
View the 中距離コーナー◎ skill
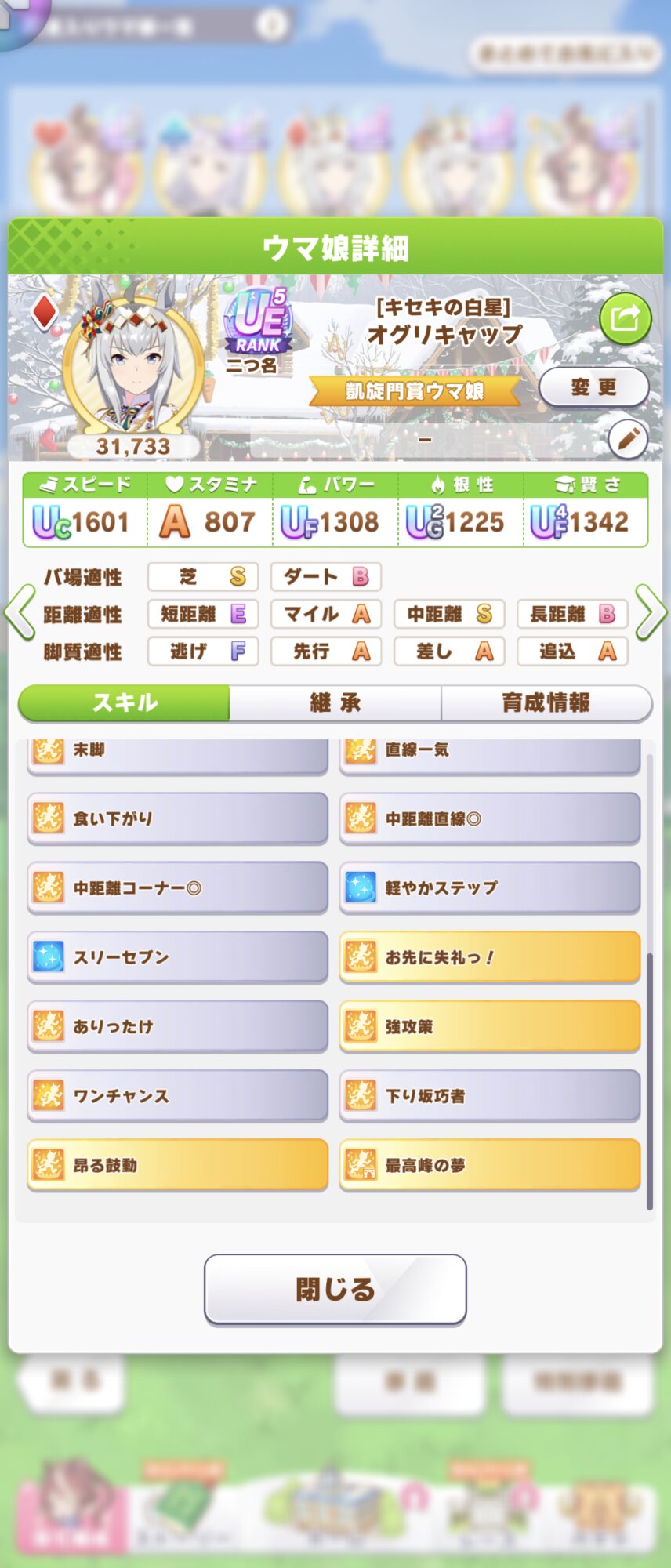(177, 887)
